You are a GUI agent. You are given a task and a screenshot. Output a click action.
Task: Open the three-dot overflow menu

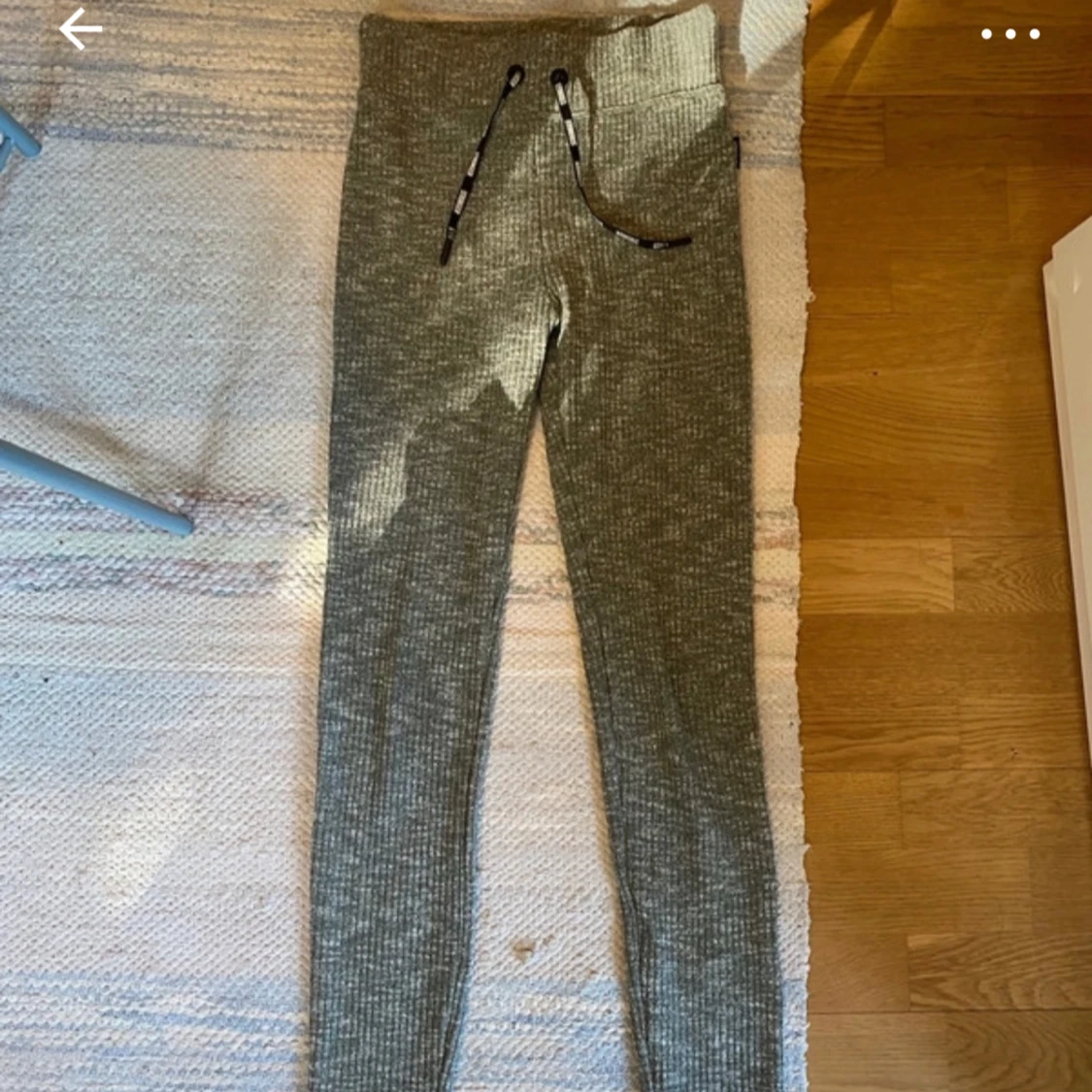[x=1010, y=34]
